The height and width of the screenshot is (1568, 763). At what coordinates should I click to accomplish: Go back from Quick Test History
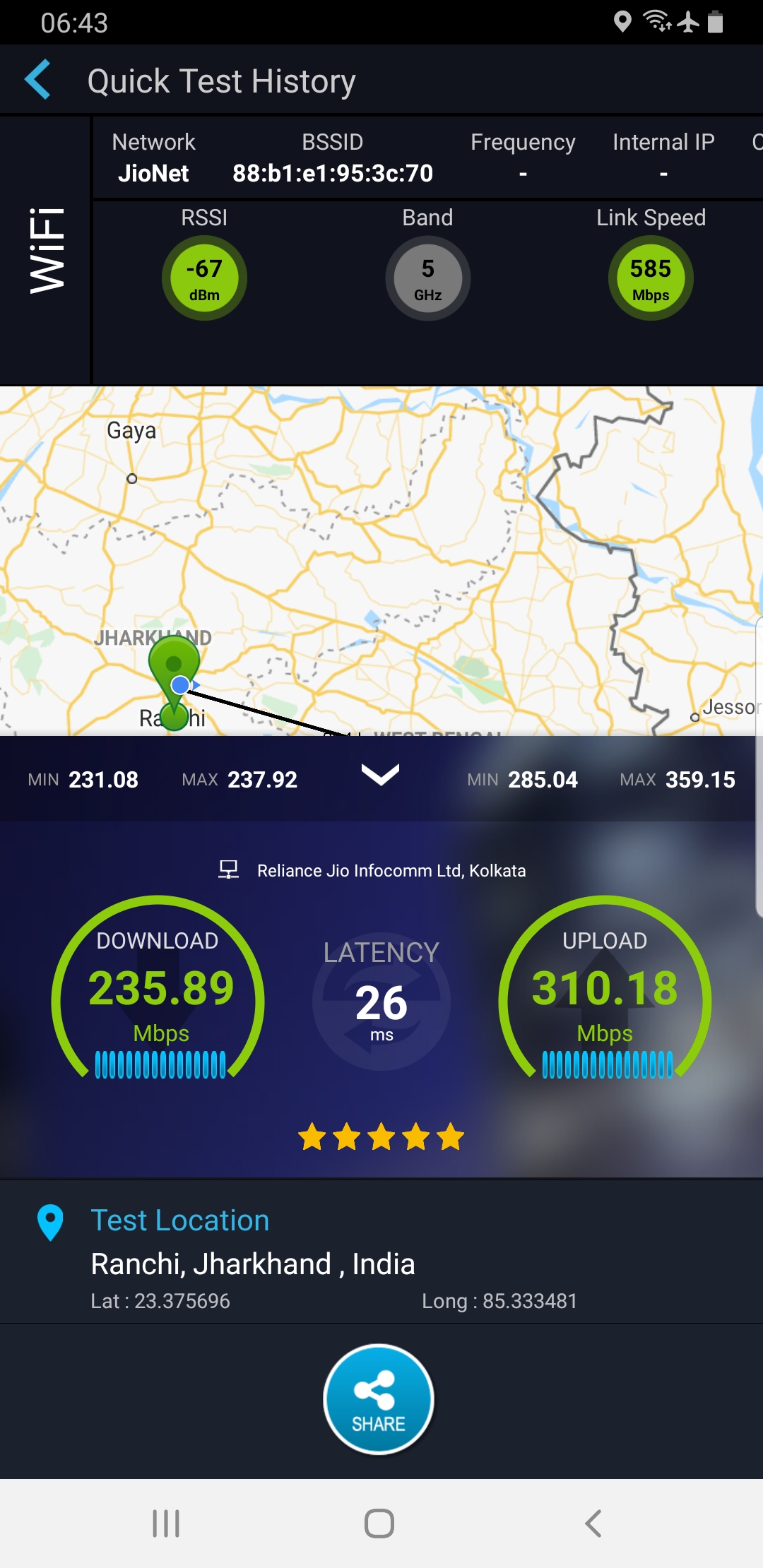[38, 80]
